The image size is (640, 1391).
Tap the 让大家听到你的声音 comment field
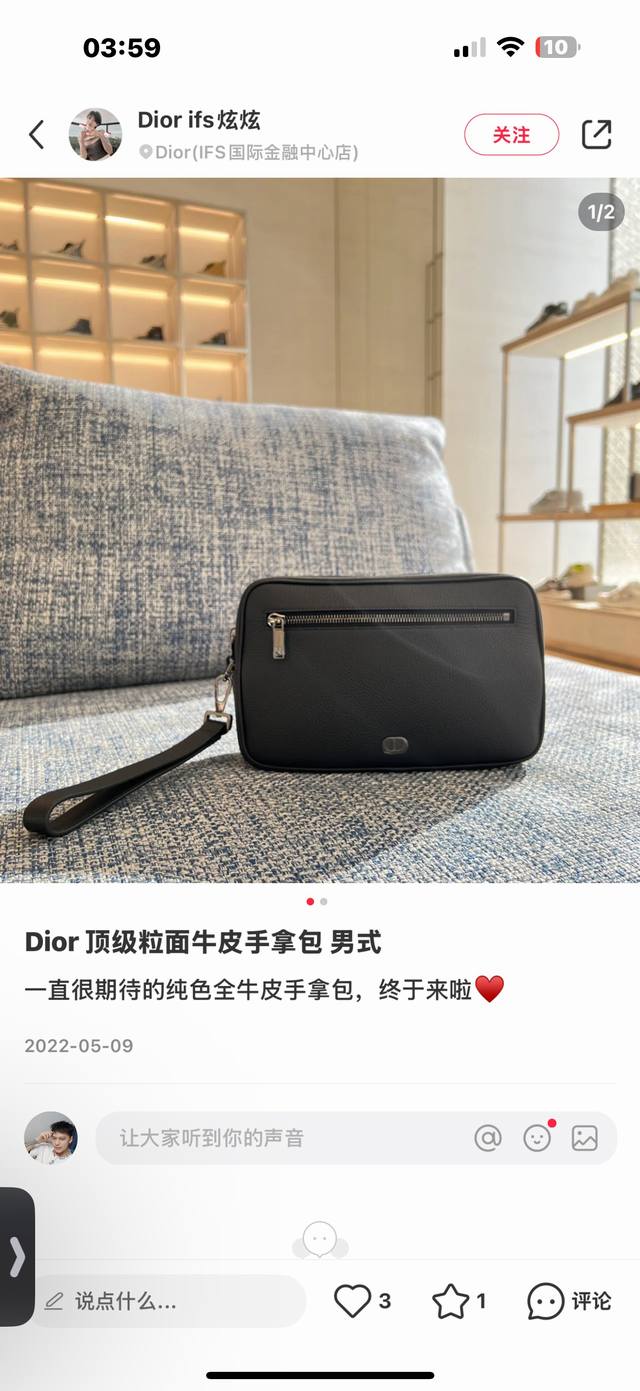[280, 1138]
